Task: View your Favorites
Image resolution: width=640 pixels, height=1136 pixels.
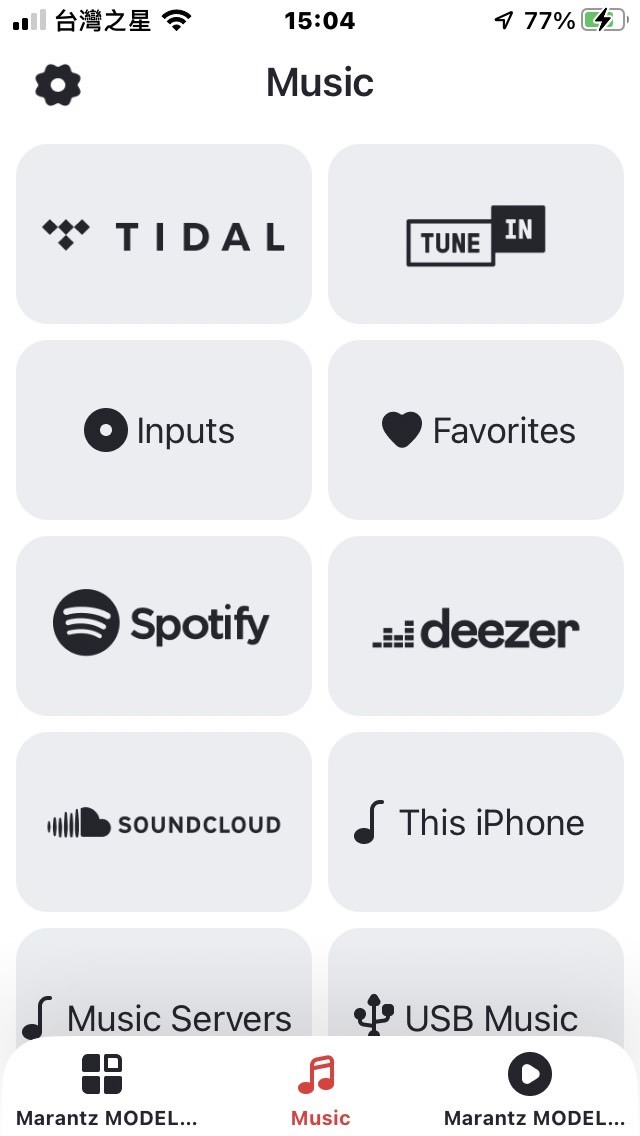Action: [x=476, y=430]
